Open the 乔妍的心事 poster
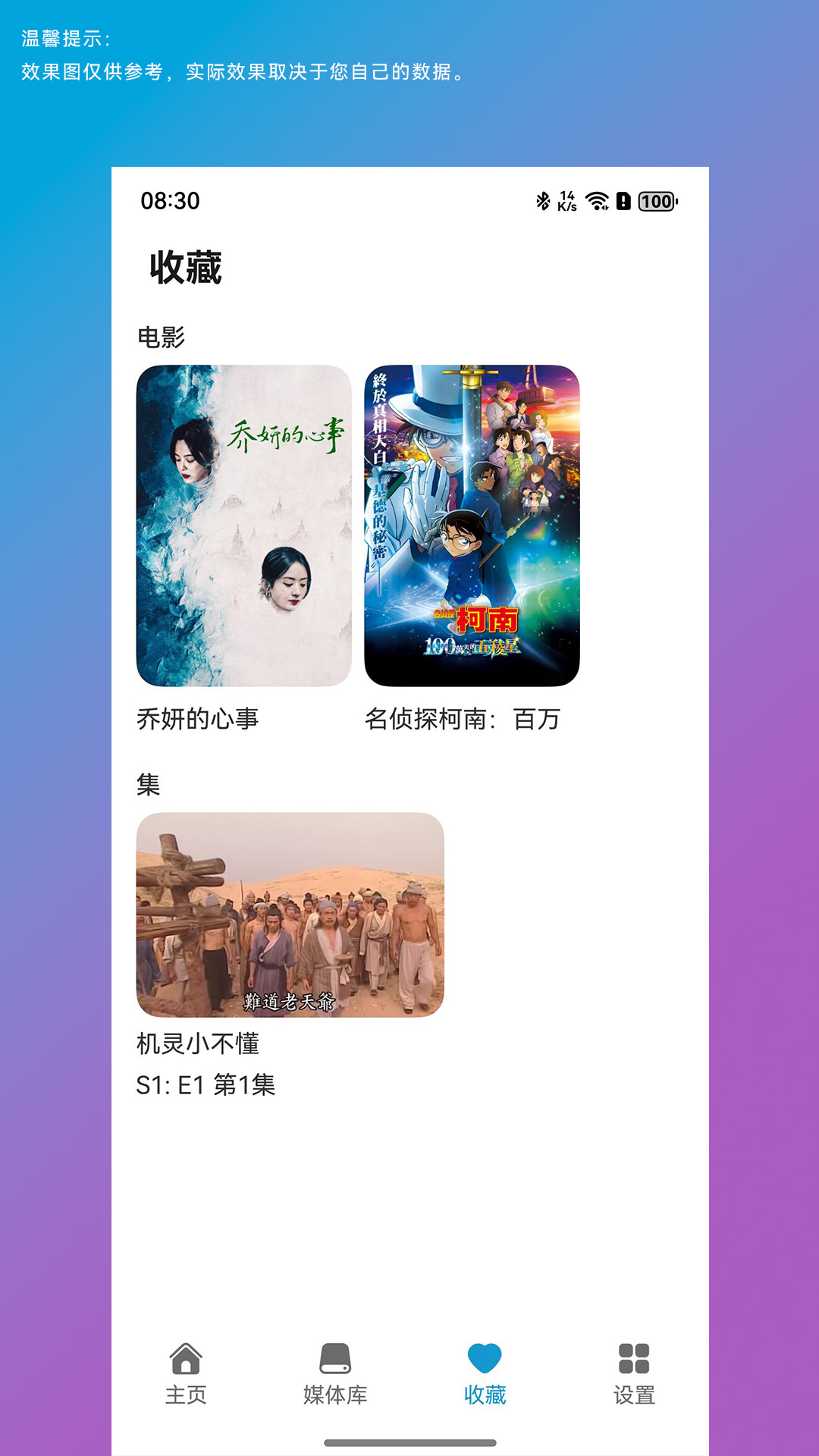This screenshot has height=1456, width=819. coord(244,523)
